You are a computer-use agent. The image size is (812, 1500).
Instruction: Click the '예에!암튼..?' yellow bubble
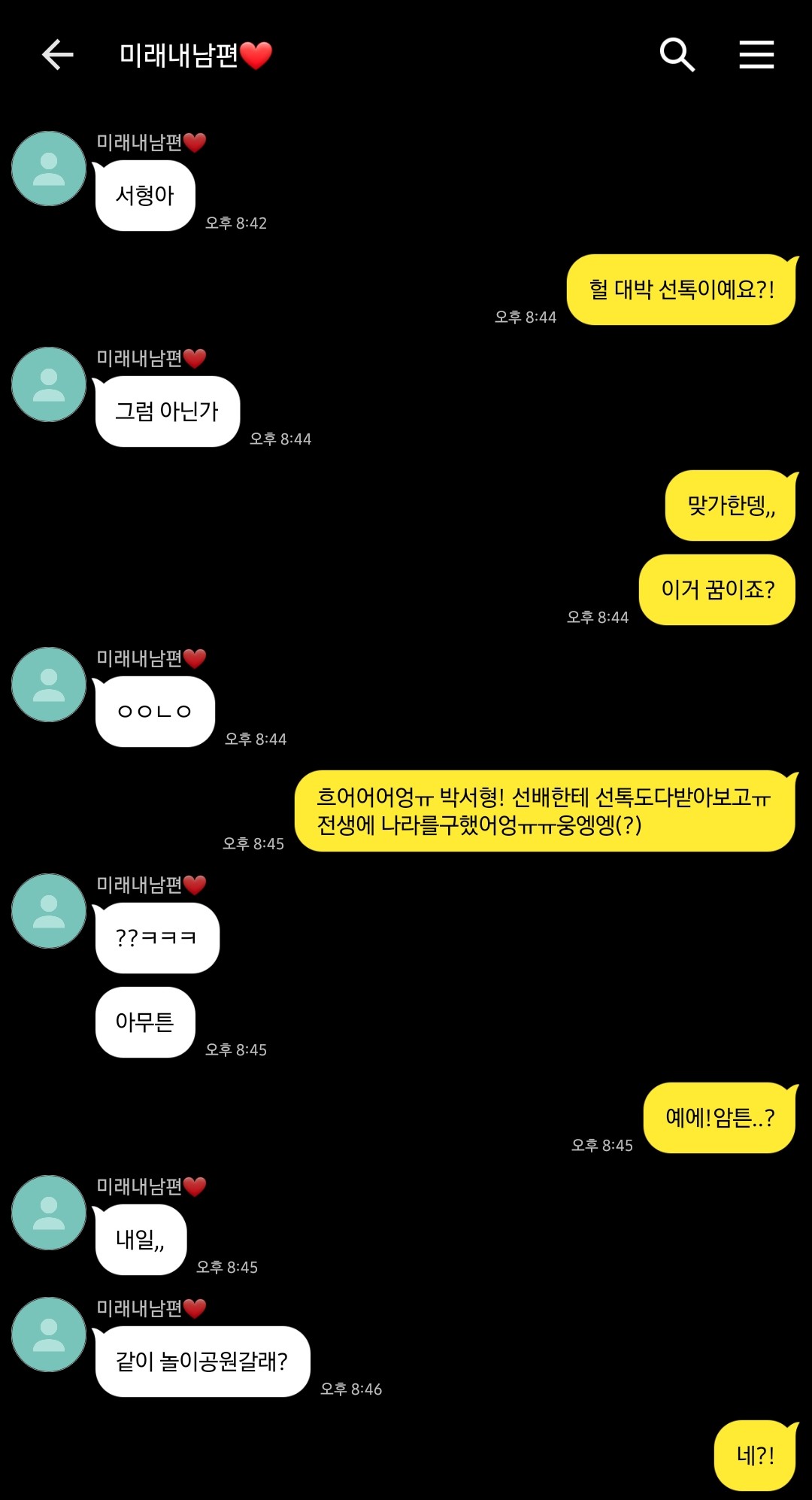tap(720, 1118)
